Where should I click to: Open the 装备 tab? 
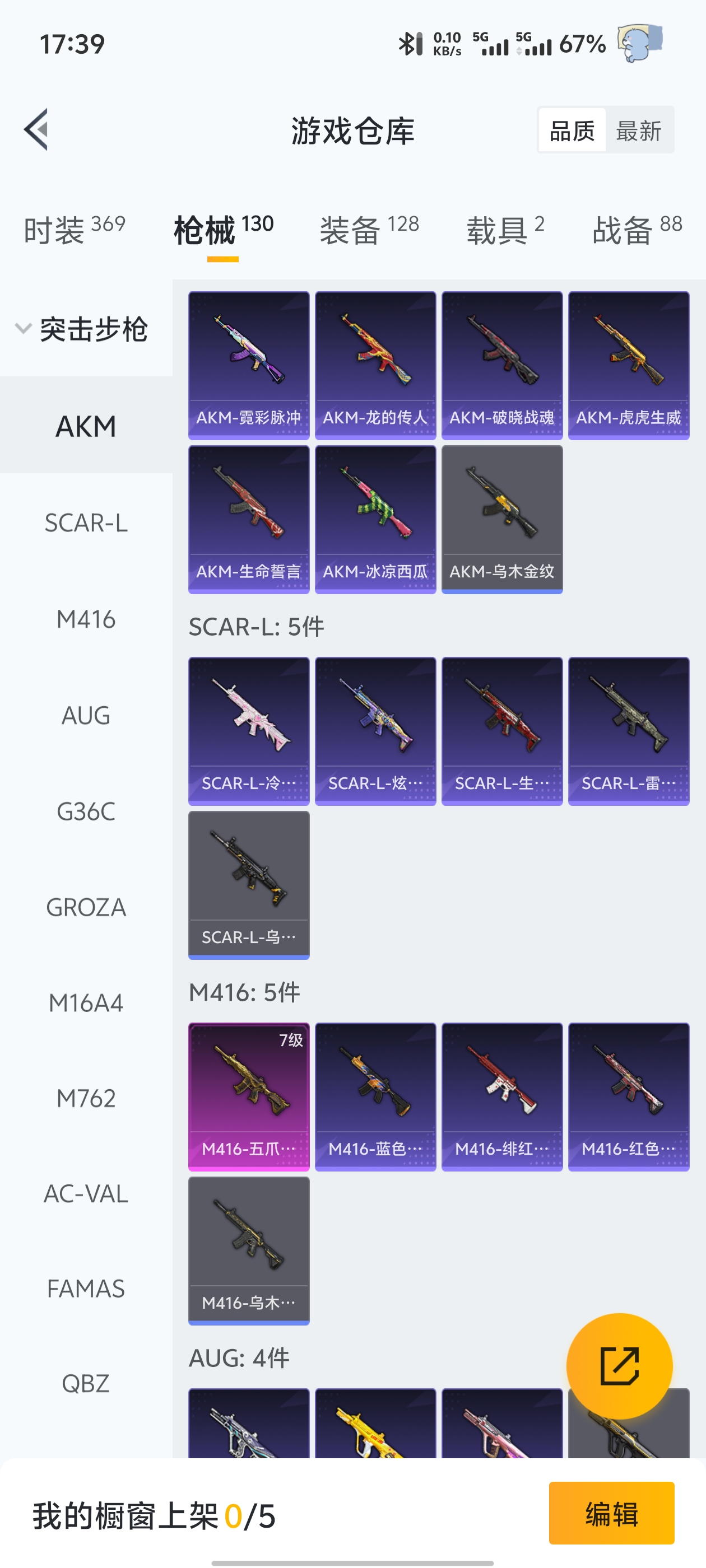[369, 230]
